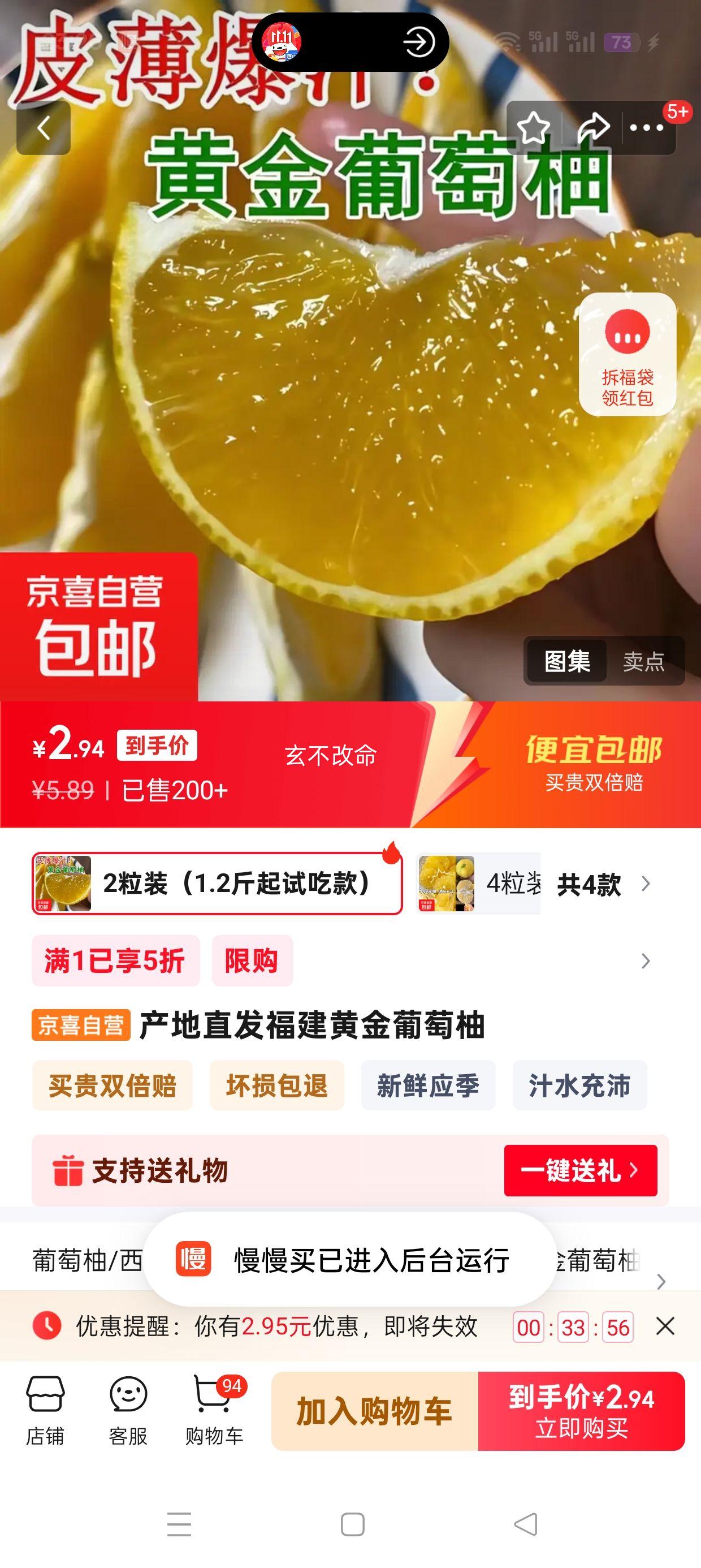Image resolution: width=701 pixels, height=1568 pixels.
Task: Open the three-dot more menu
Action: [x=646, y=128]
